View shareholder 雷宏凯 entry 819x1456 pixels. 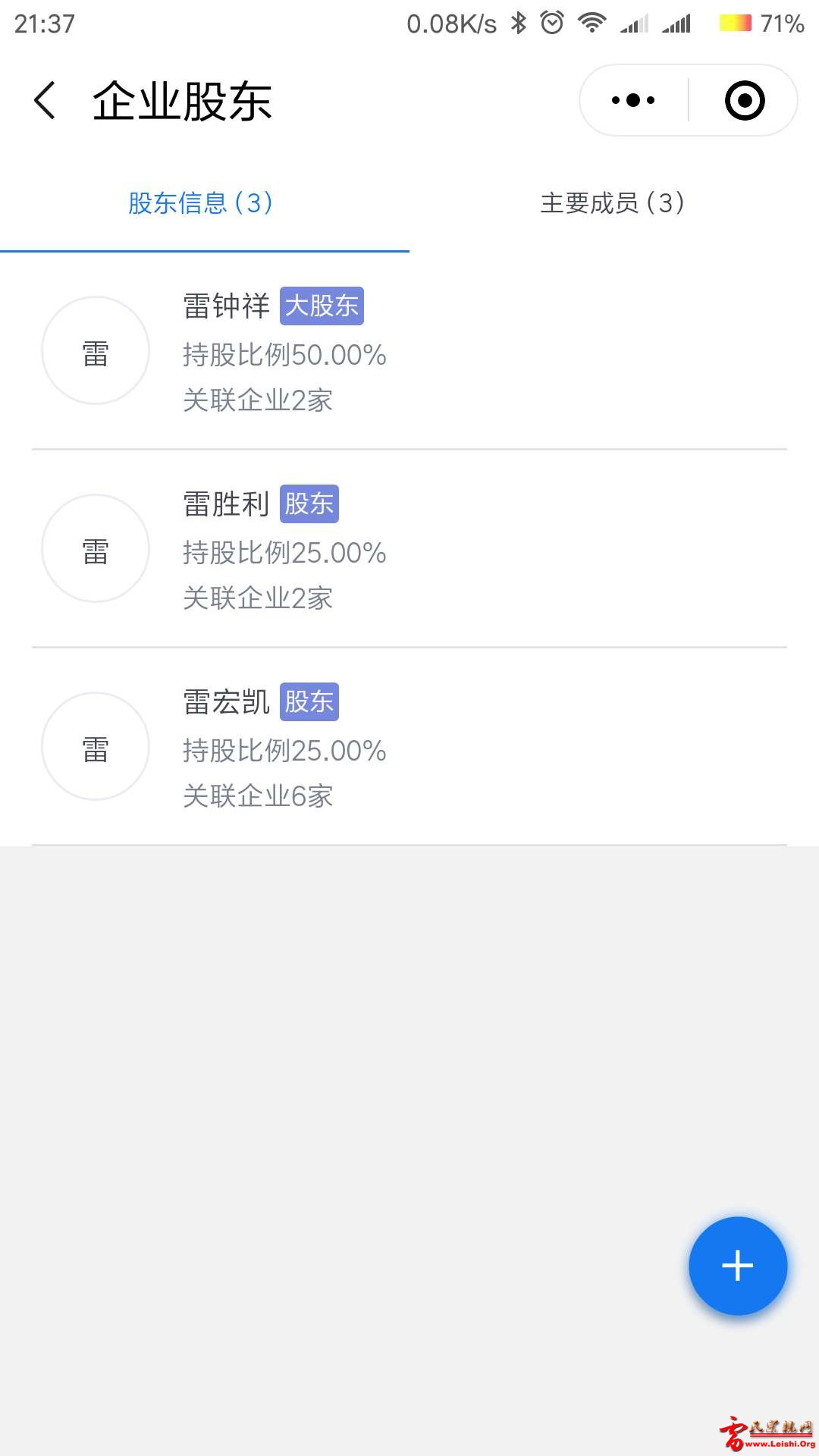[x=409, y=747]
